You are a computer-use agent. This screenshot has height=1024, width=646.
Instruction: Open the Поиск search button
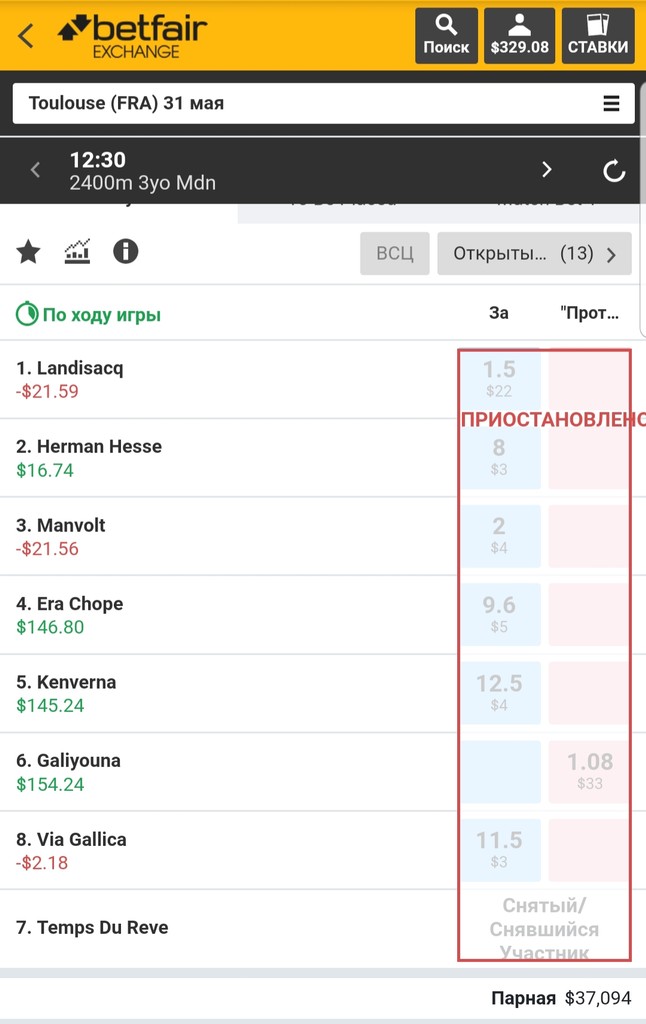tap(446, 36)
